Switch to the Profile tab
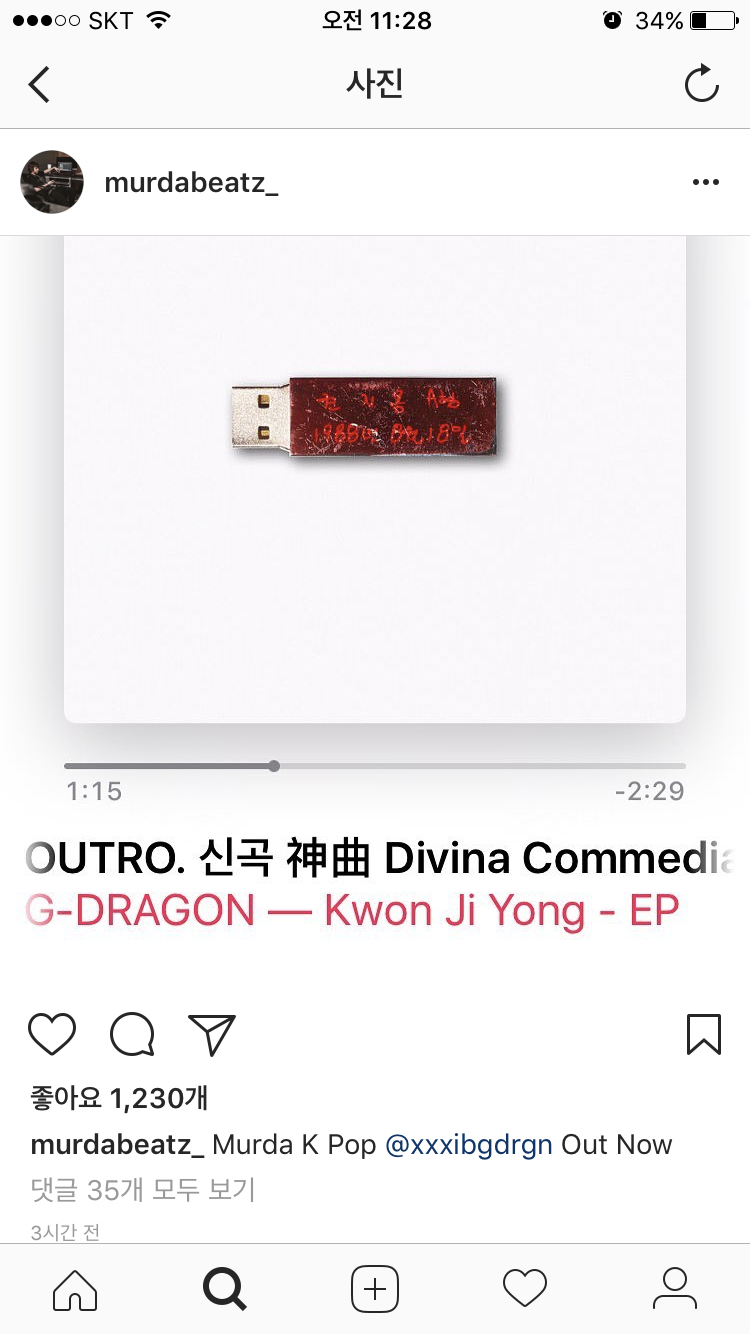The image size is (750, 1334). pos(675,1288)
